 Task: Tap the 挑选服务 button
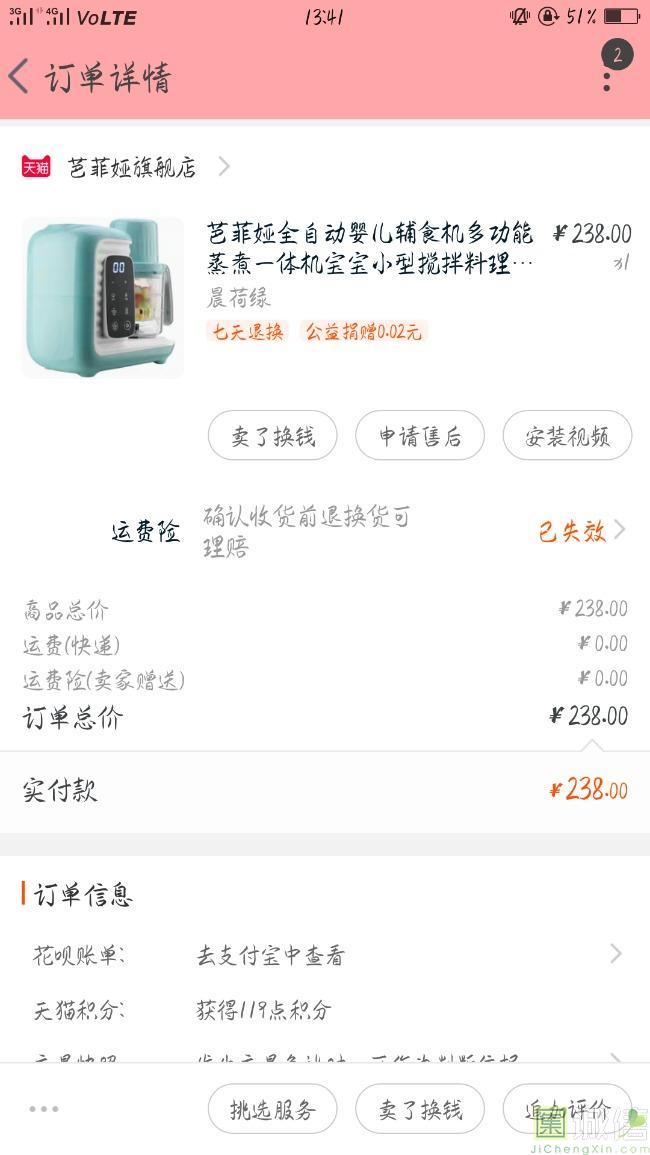coord(272,1109)
